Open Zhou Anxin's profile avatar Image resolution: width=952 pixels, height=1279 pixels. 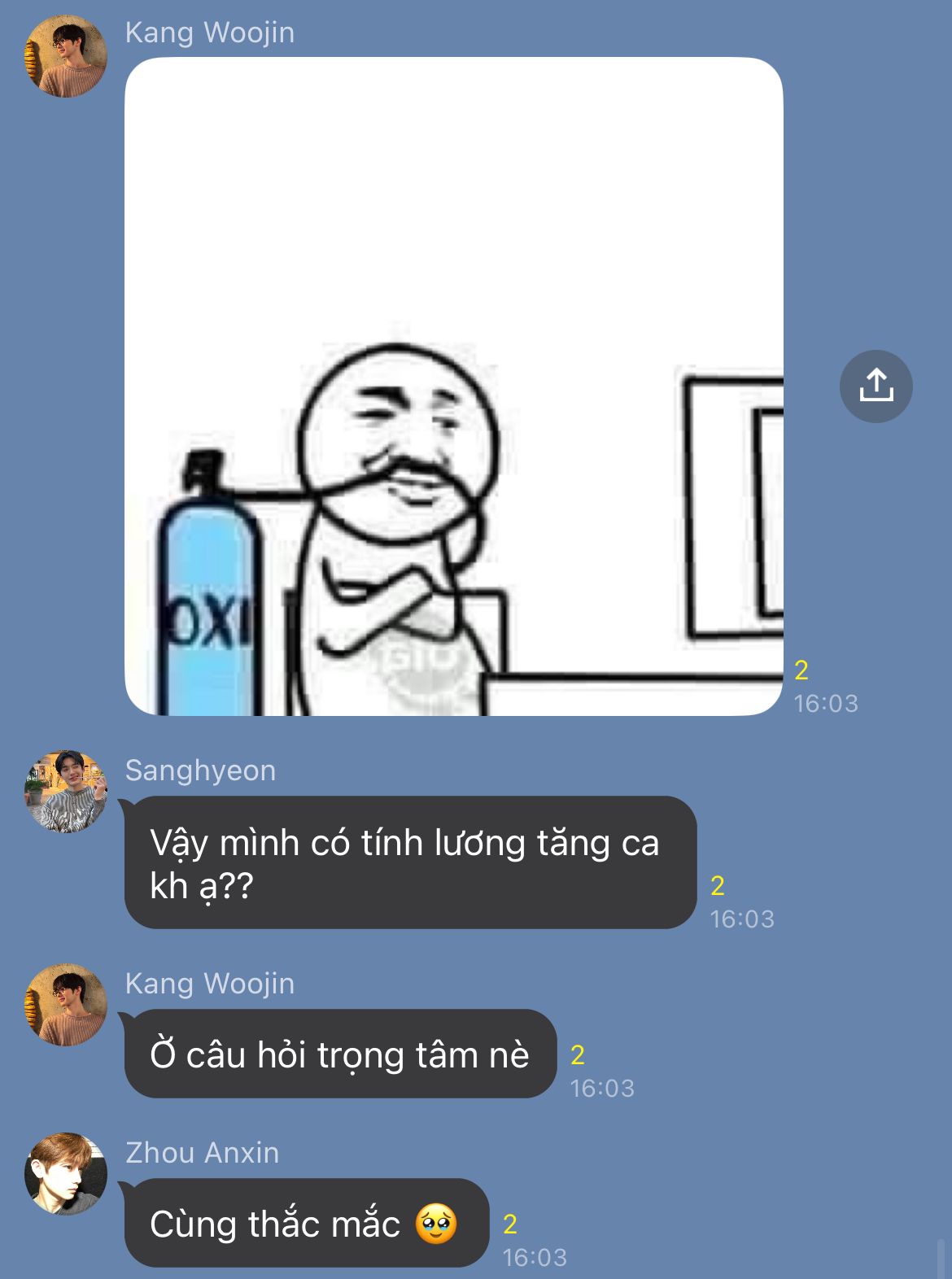(66, 1173)
